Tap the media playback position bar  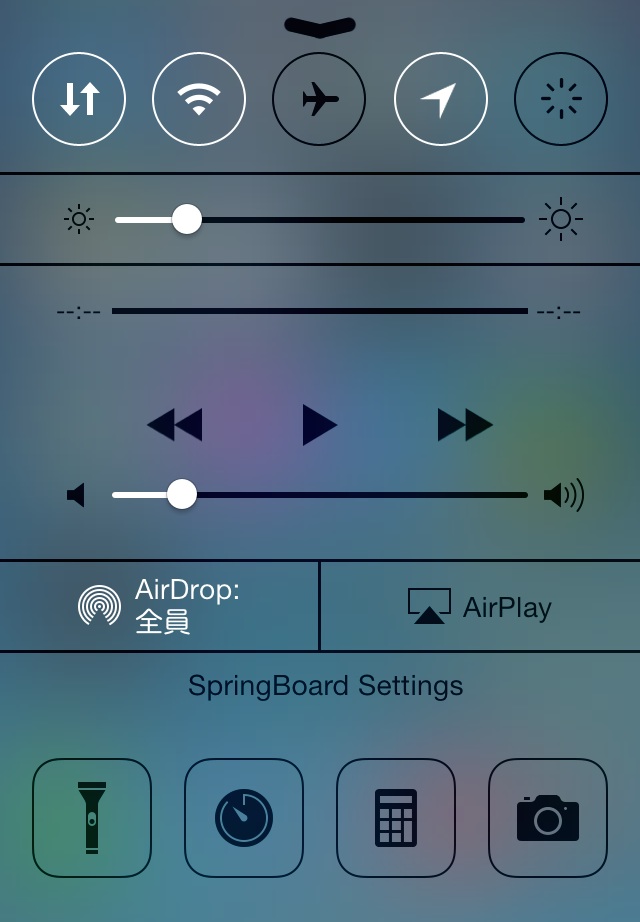pos(320,311)
